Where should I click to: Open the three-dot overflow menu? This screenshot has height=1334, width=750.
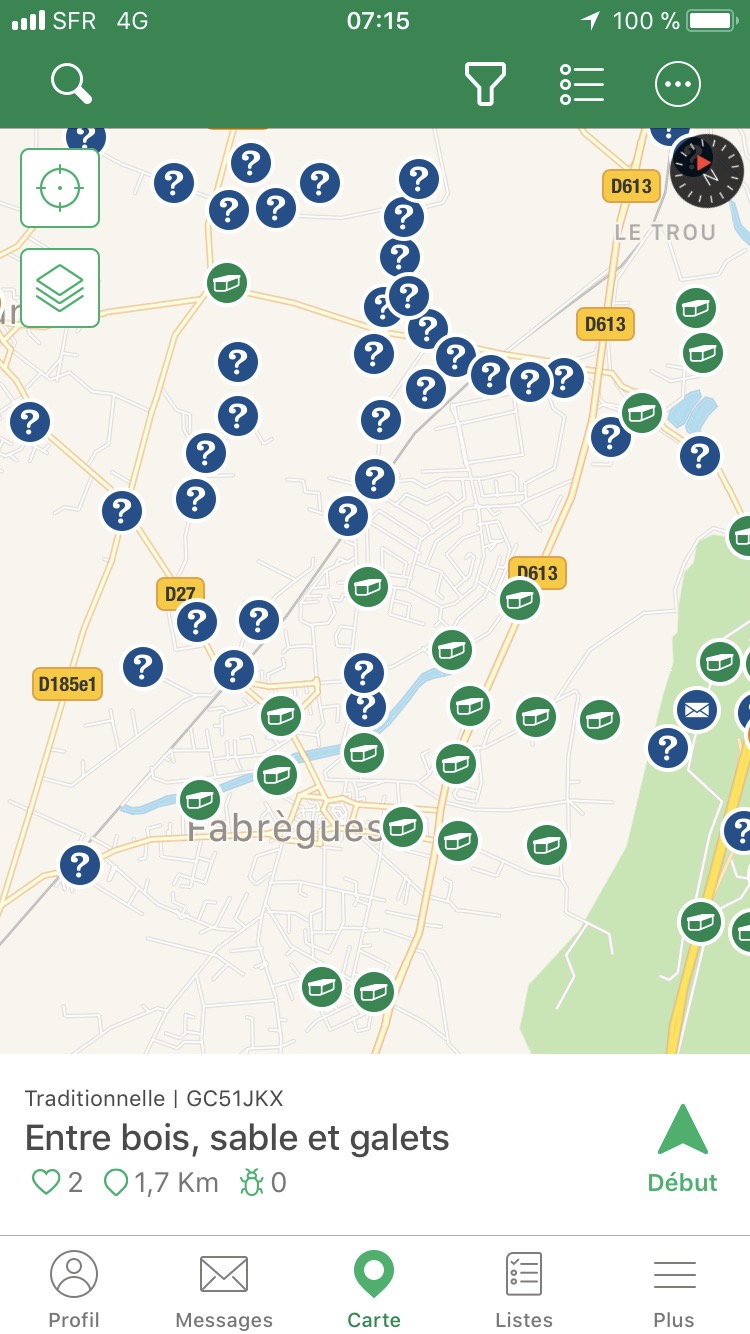click(678, 84)
